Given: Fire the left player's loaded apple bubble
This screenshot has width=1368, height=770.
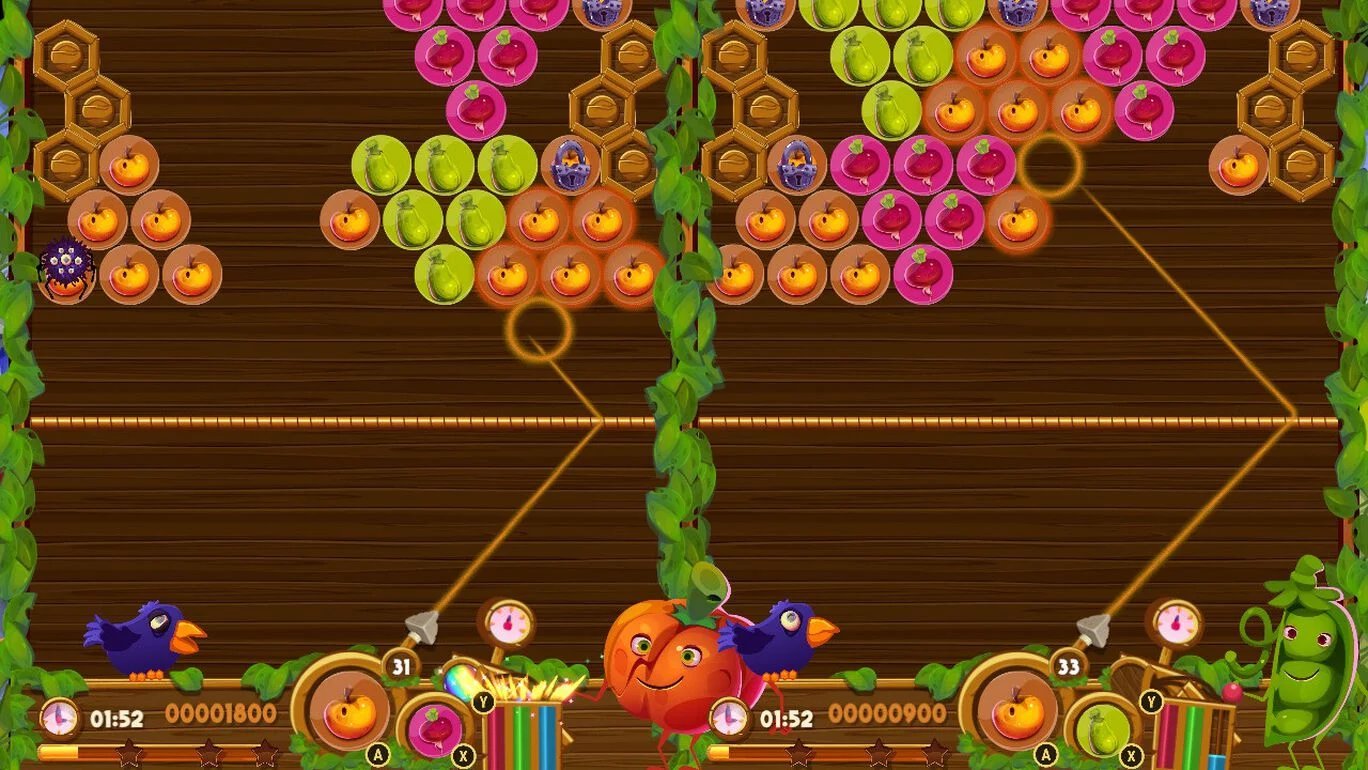Looking at the screenshot, I should coord(349,712).
